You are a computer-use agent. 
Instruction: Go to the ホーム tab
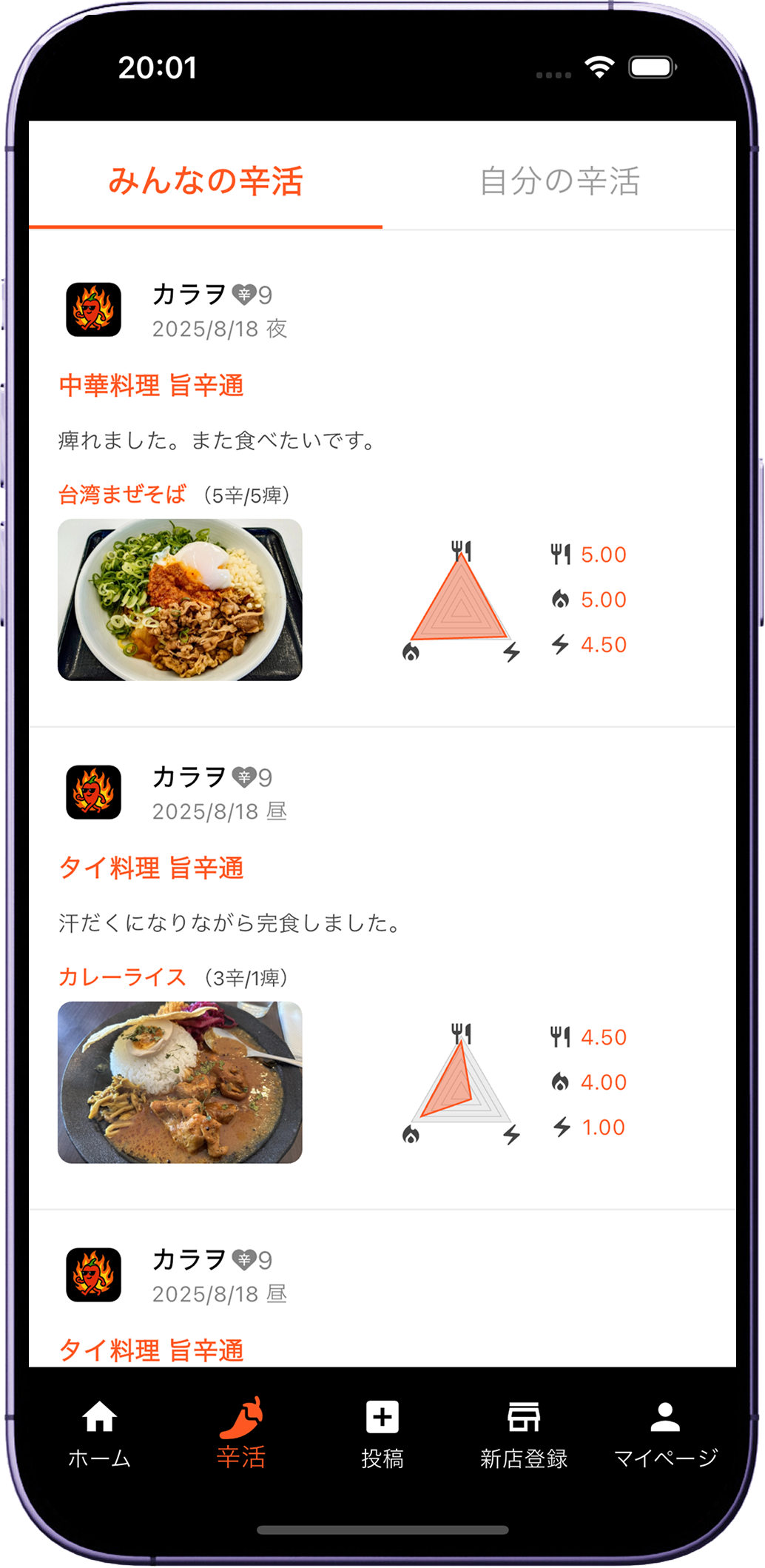pos(99,1434)
